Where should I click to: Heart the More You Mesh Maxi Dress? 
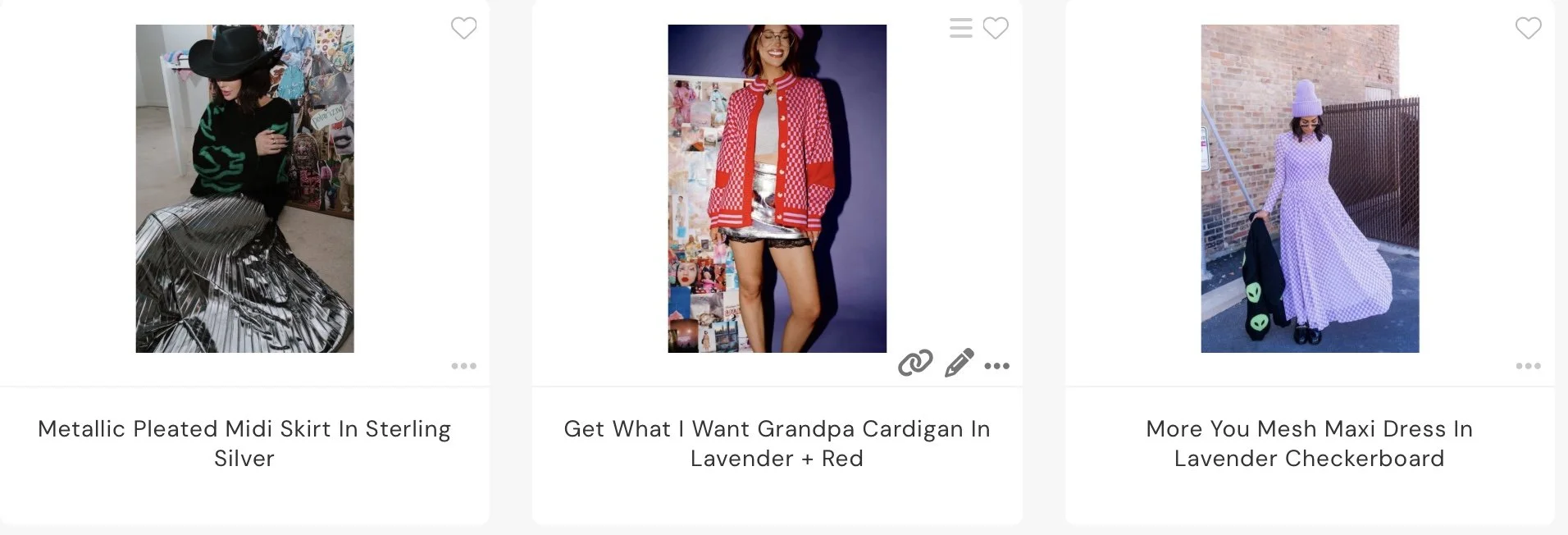(x=1528, y=28)
